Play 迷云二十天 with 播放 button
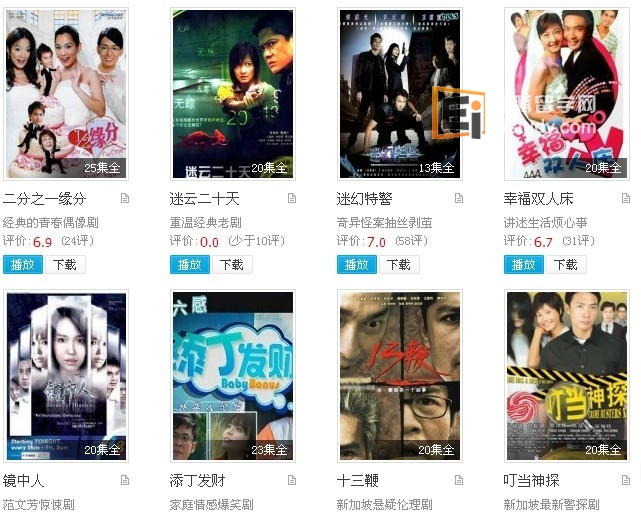The image size is (641, 516). [x=190, y=265]
